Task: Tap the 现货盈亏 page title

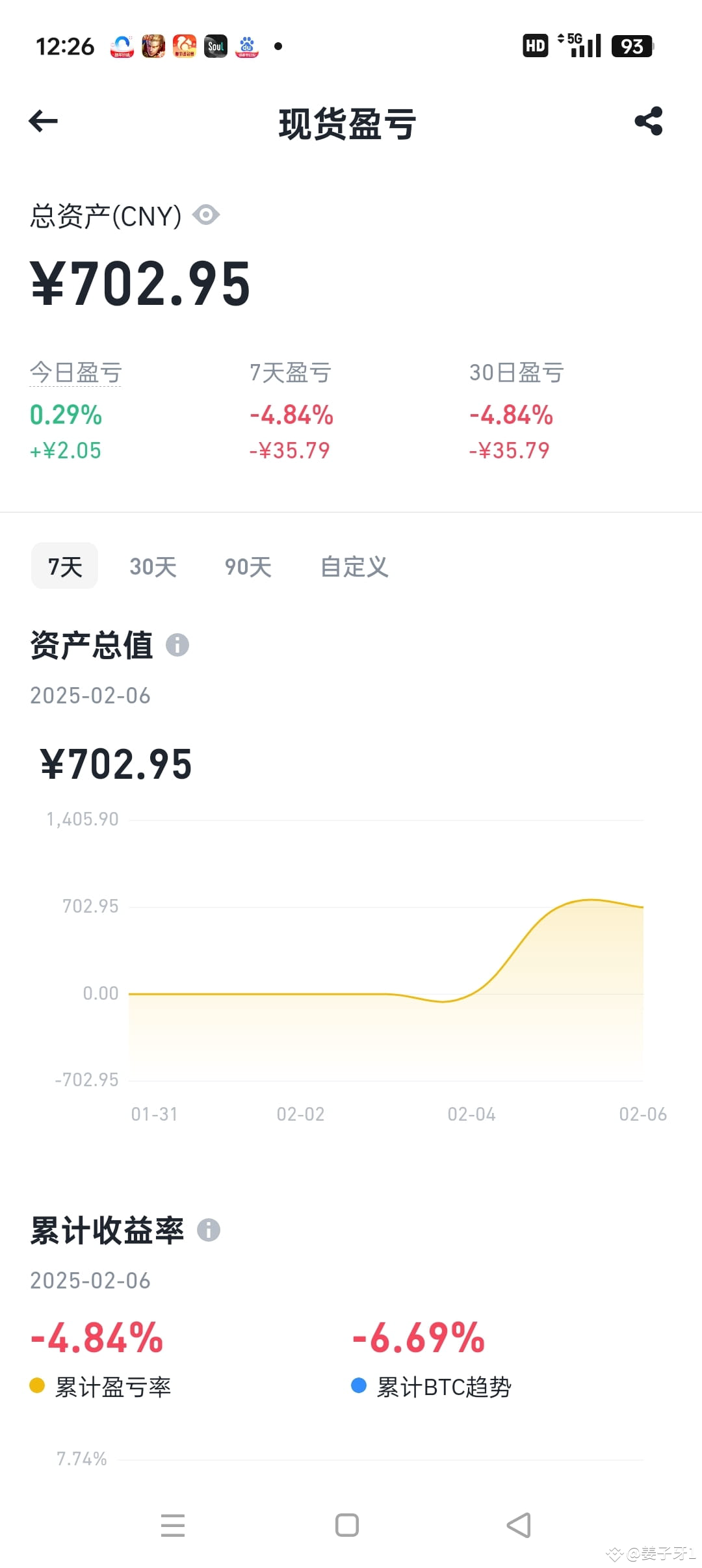Action: pyautogui.click(x=349, y=124)
